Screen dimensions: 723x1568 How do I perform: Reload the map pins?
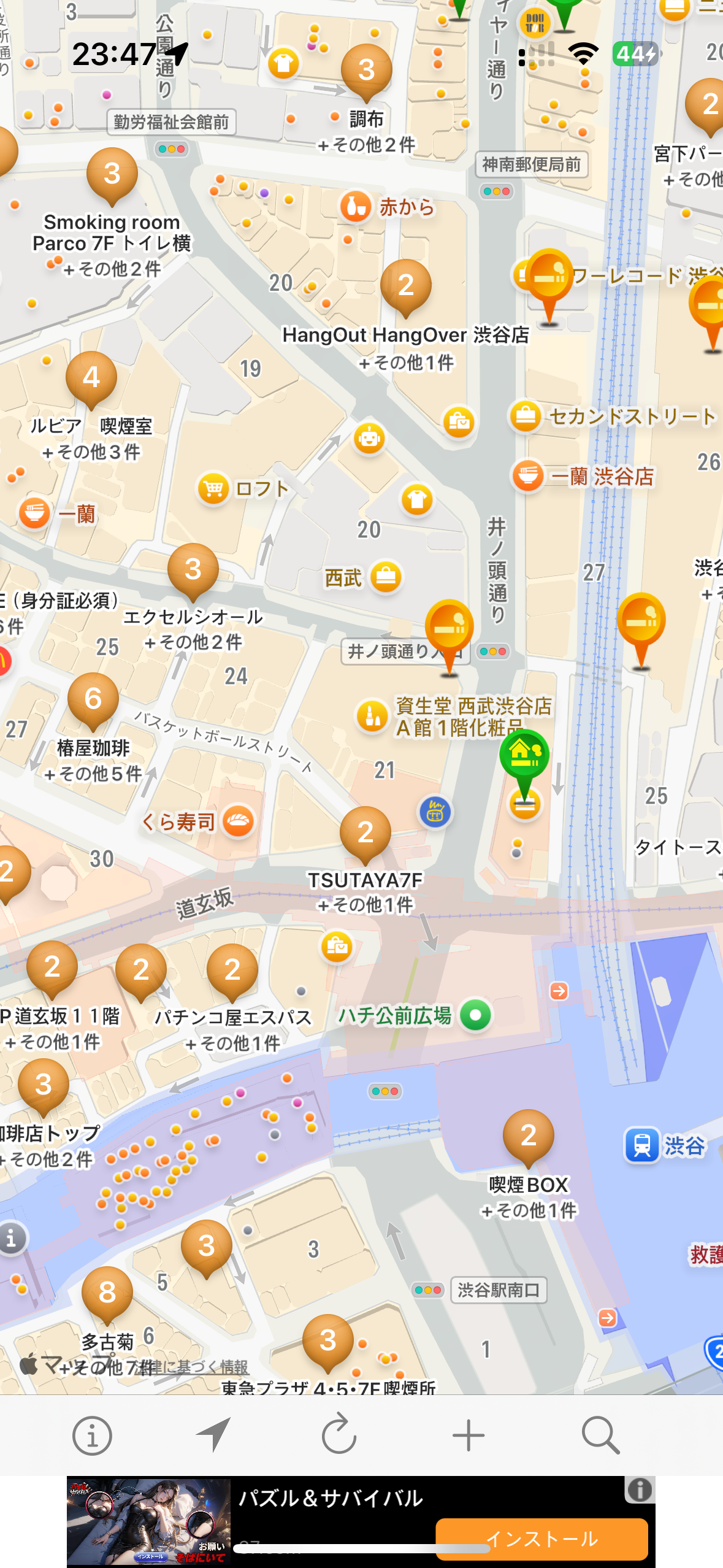point(339,1434)
